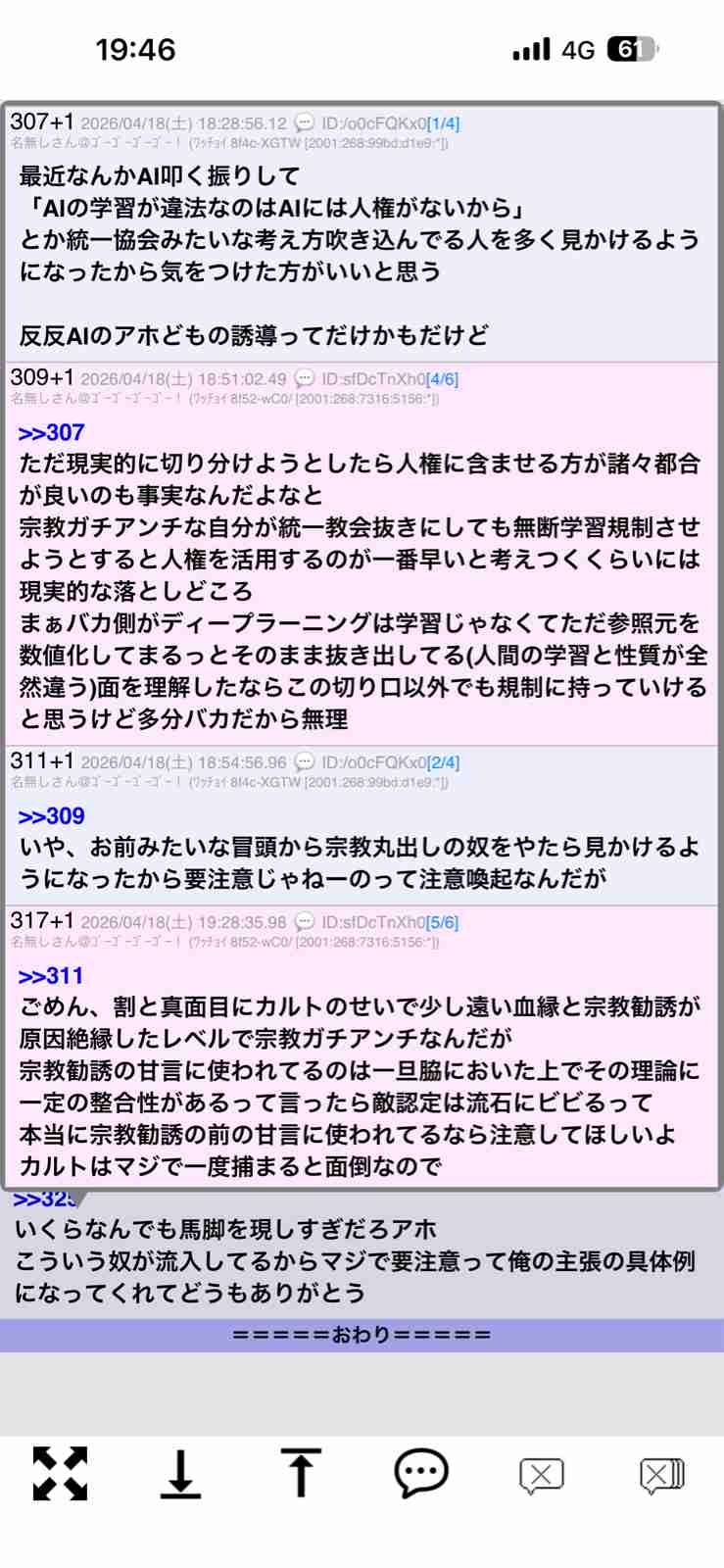The height and width of the screenshot is (1568, 724).
Task: Tap the post number 317+1 header
Action: click(x=42, y=920)
